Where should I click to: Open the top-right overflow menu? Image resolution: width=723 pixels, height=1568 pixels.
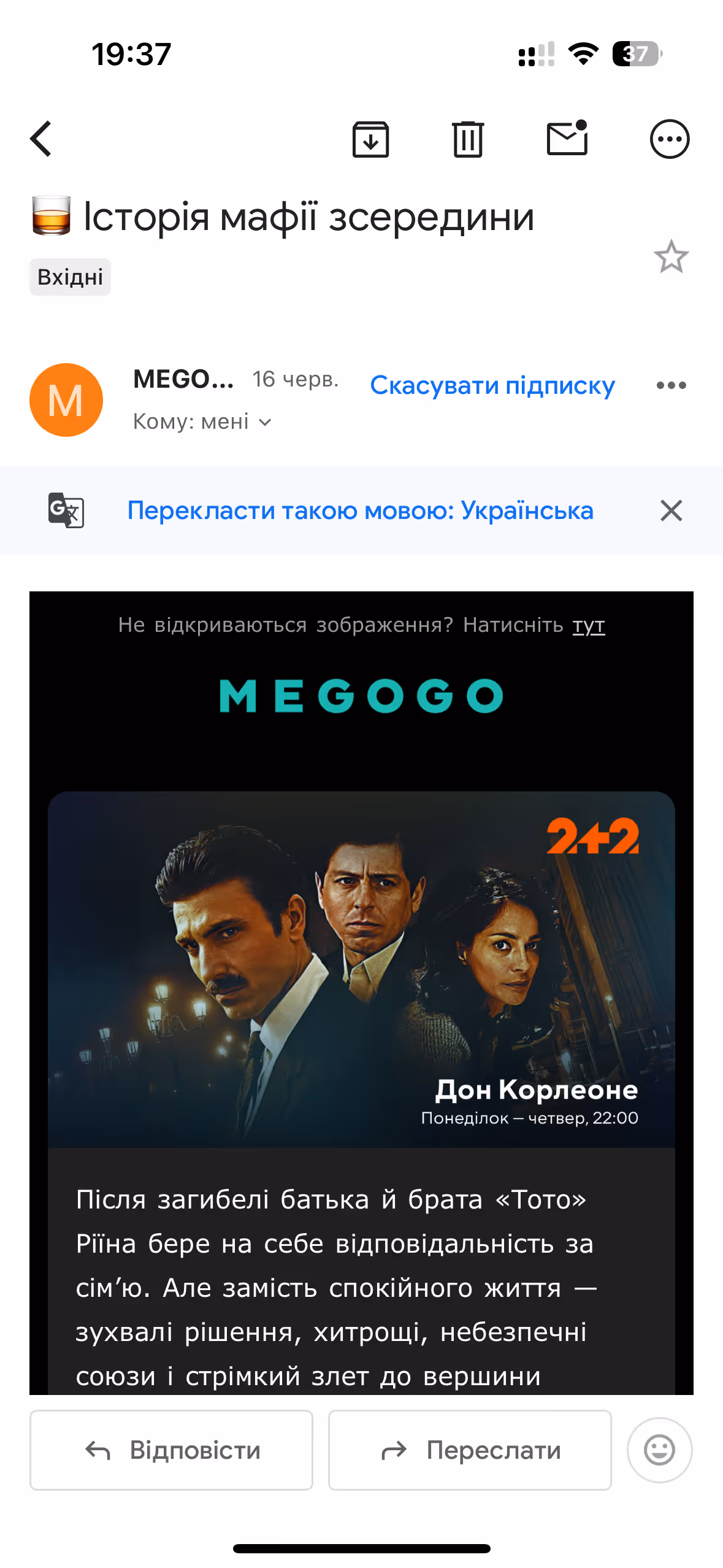pos(669,139)
